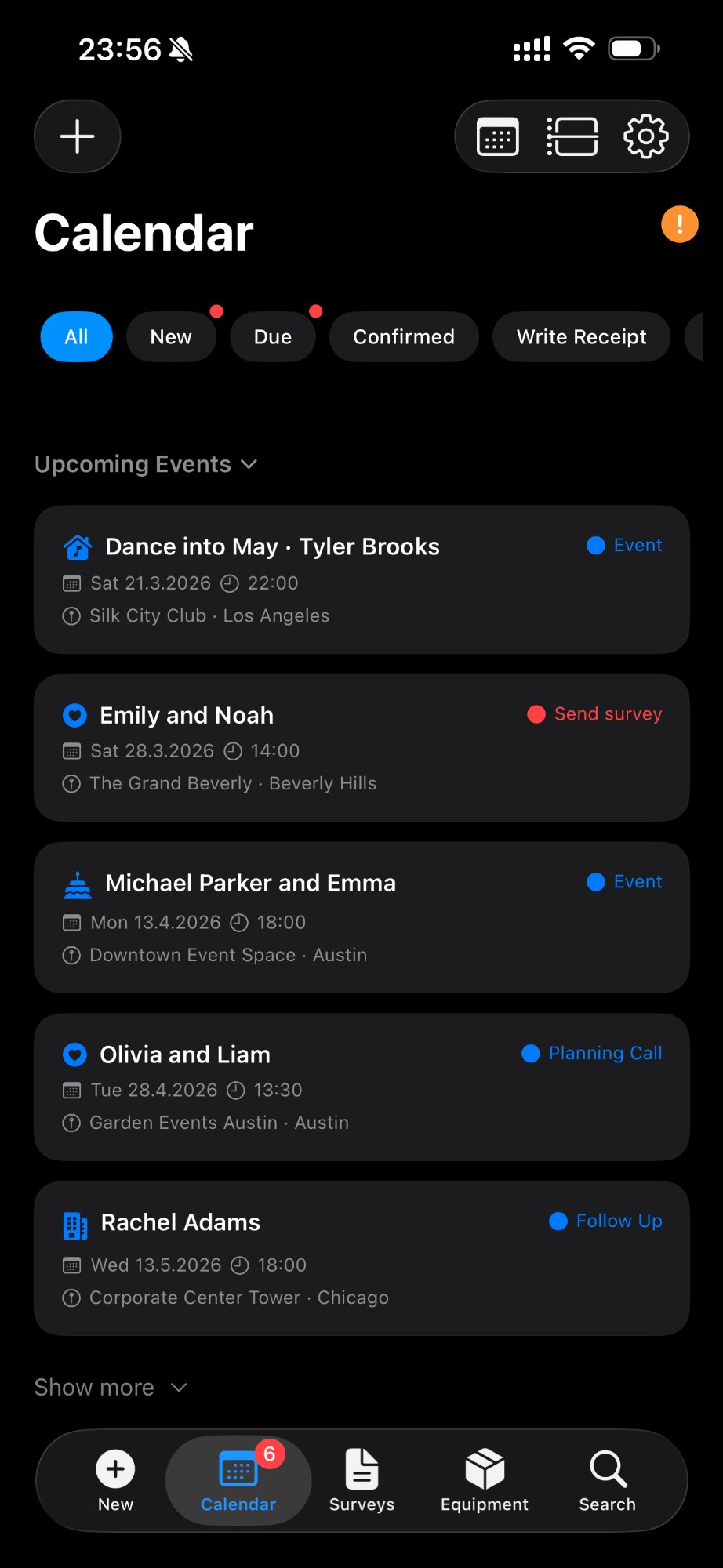Open Surveys from the bottom bar
Viewport: 723px width, 1568px height.
coord(361,1480)
